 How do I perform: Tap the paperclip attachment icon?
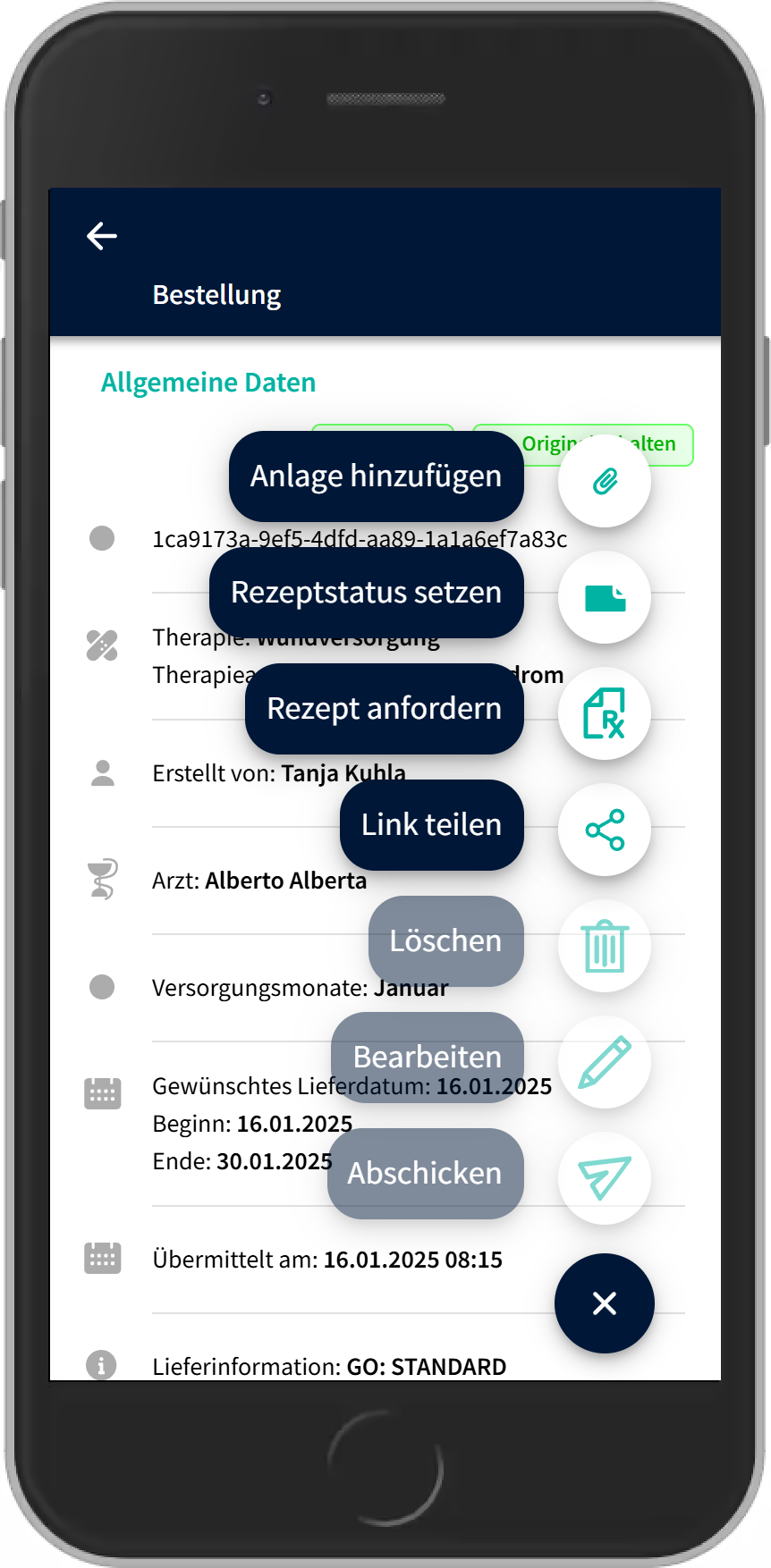pyautogui.click(x=605, y=481)
